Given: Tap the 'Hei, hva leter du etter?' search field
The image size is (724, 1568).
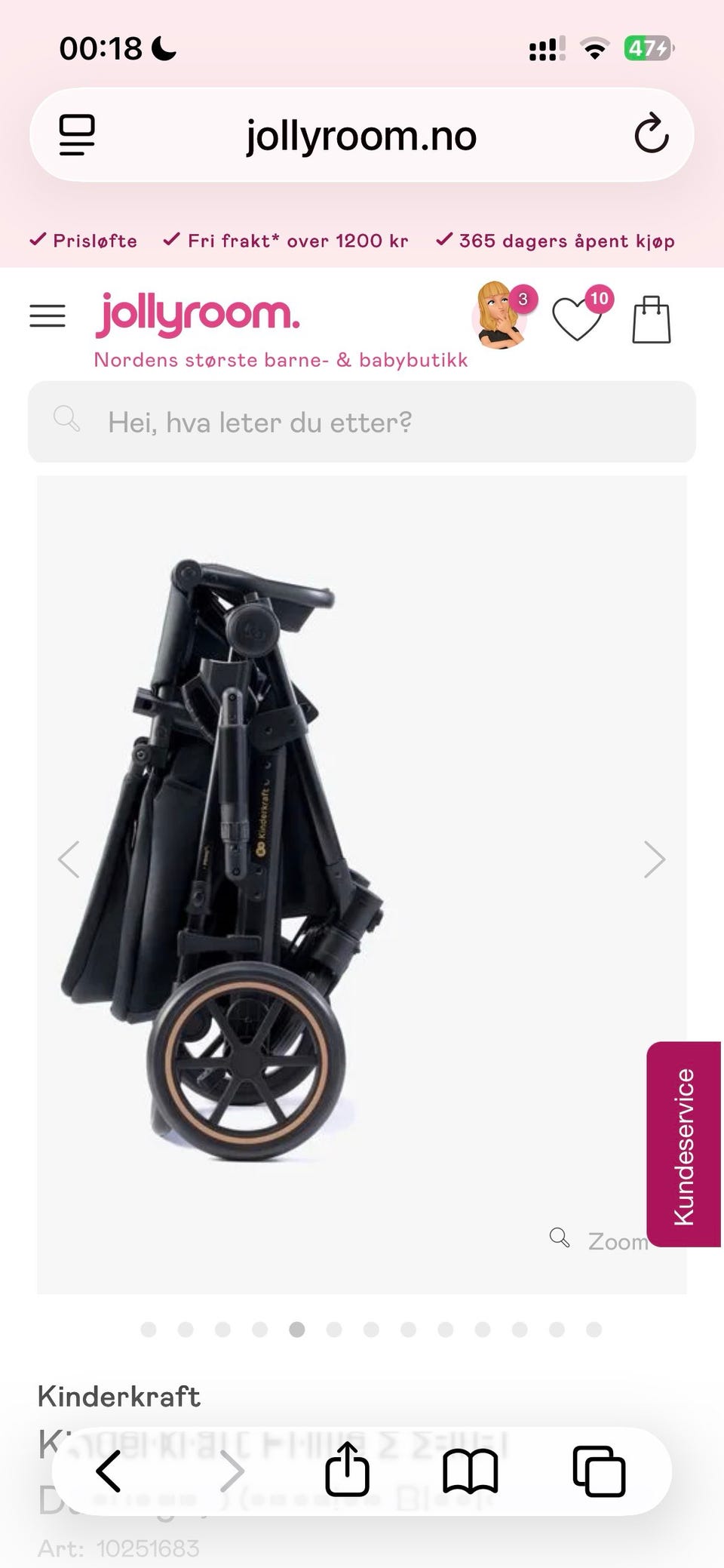Looking at the screenshot, I should pos(362,422).
